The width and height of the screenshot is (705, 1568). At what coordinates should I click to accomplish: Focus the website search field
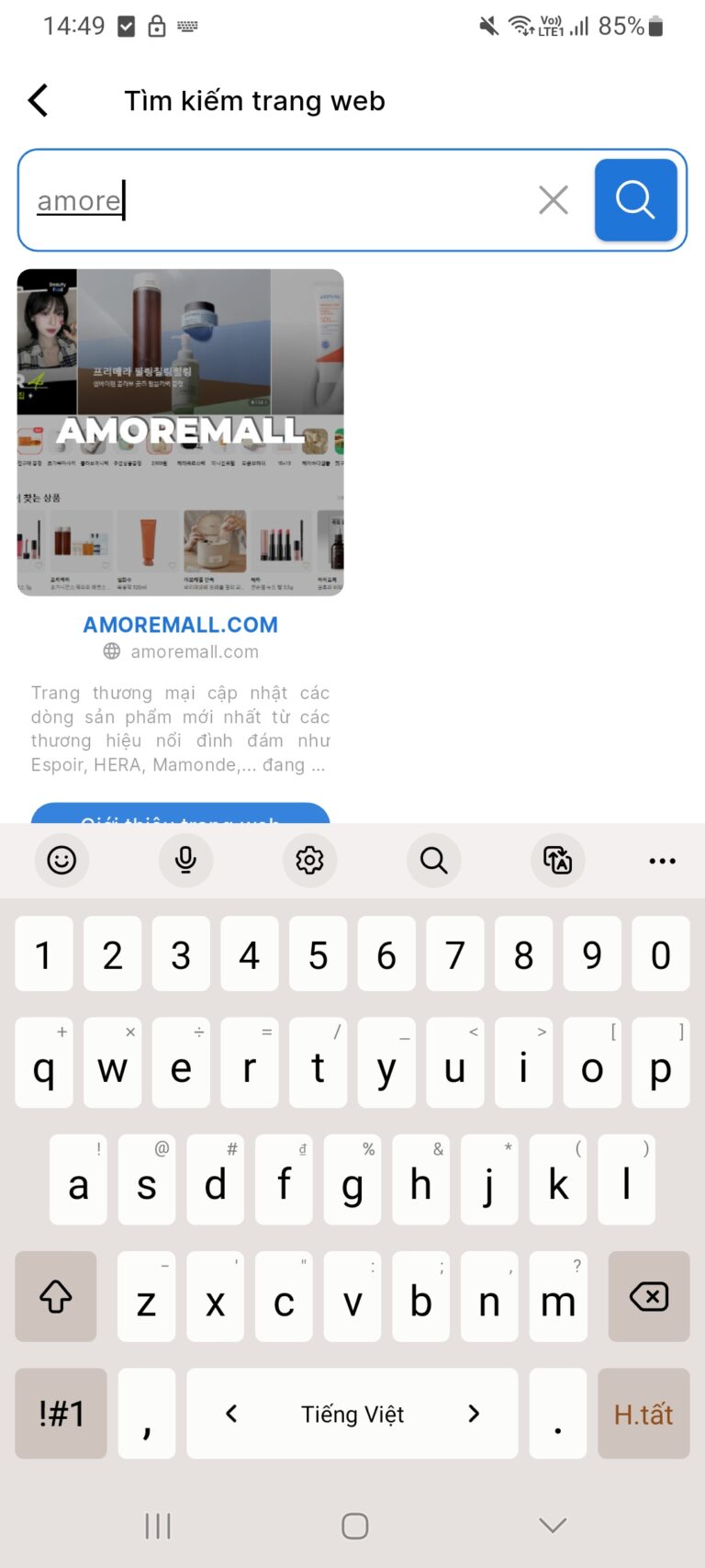coord(275,200)
